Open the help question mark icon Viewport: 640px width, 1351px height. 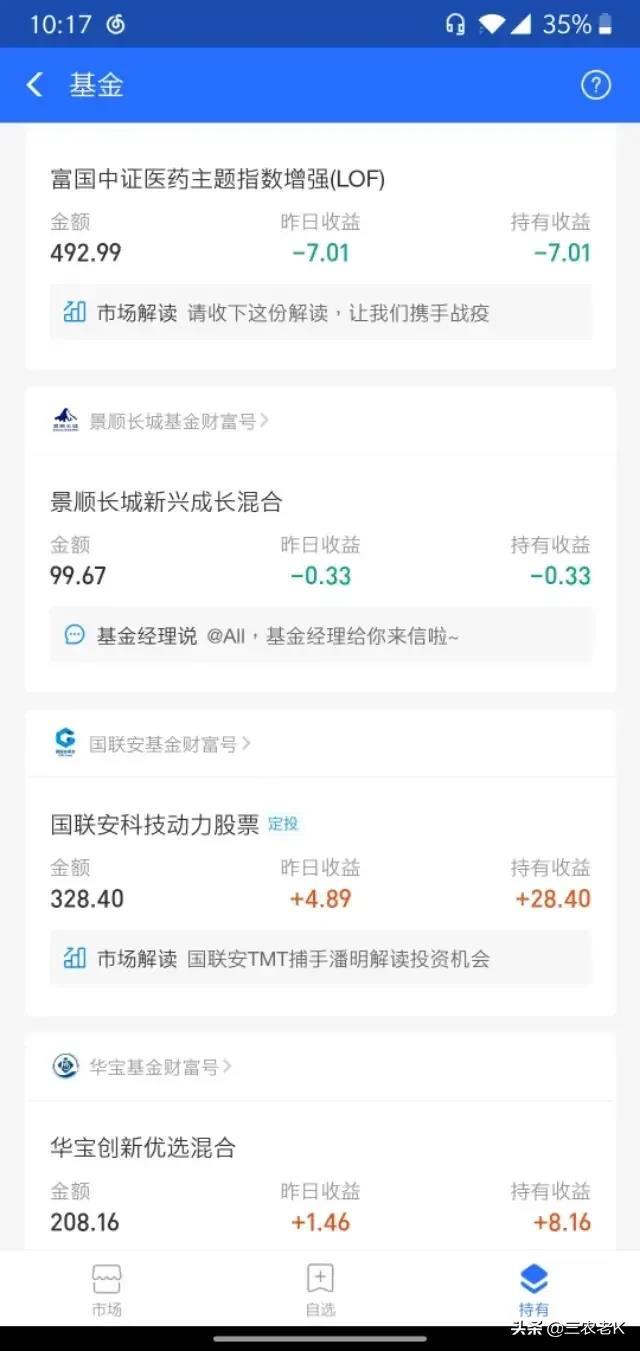point(596,85)
